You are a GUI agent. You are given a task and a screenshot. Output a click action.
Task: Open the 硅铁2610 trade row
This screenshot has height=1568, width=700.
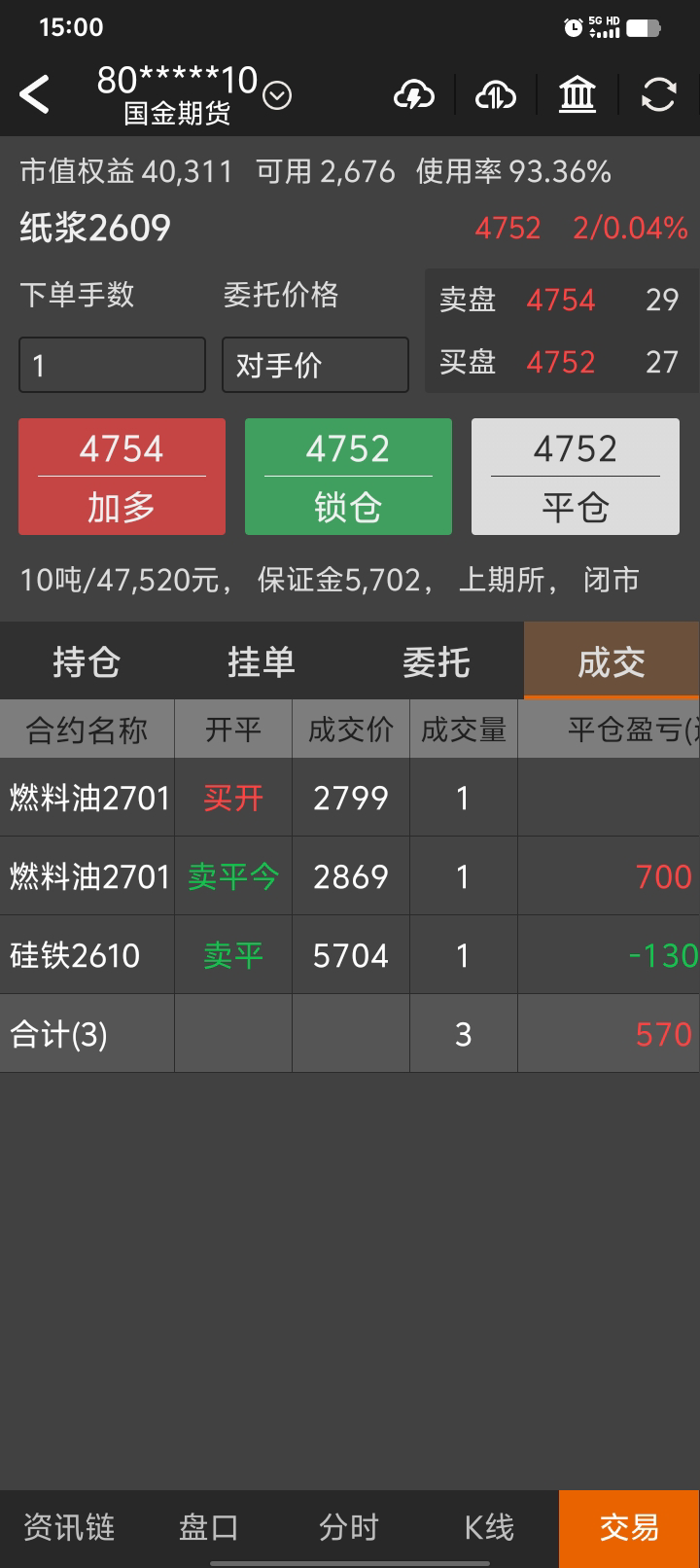[x=350, y=955]
